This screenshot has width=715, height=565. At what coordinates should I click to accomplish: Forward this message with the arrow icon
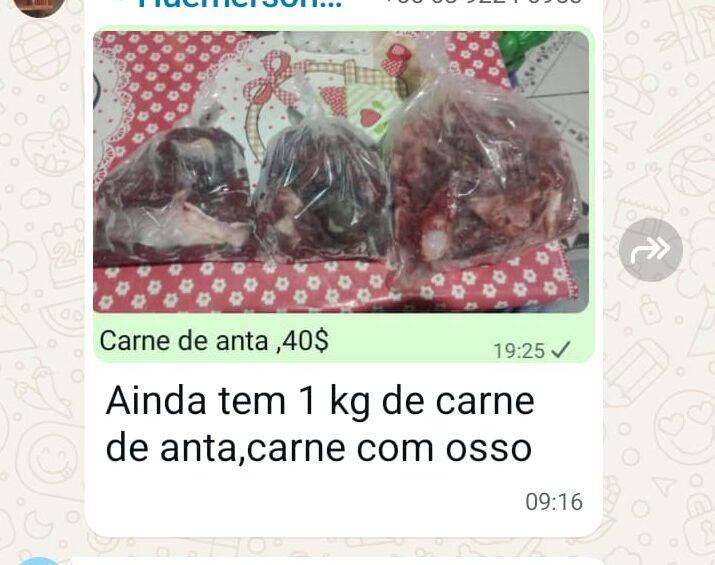point(650,249)
